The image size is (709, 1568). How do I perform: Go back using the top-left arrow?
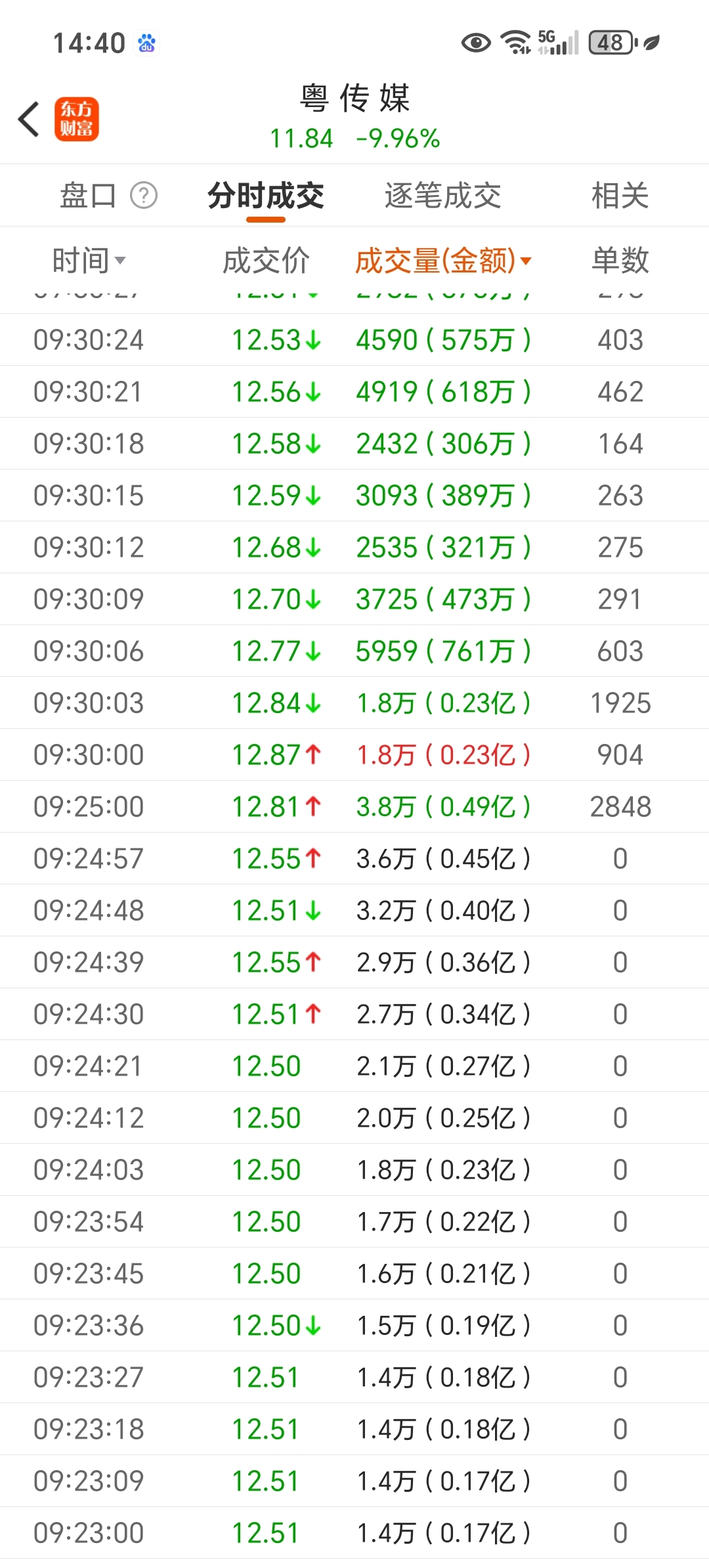click(x=29, y=120)
